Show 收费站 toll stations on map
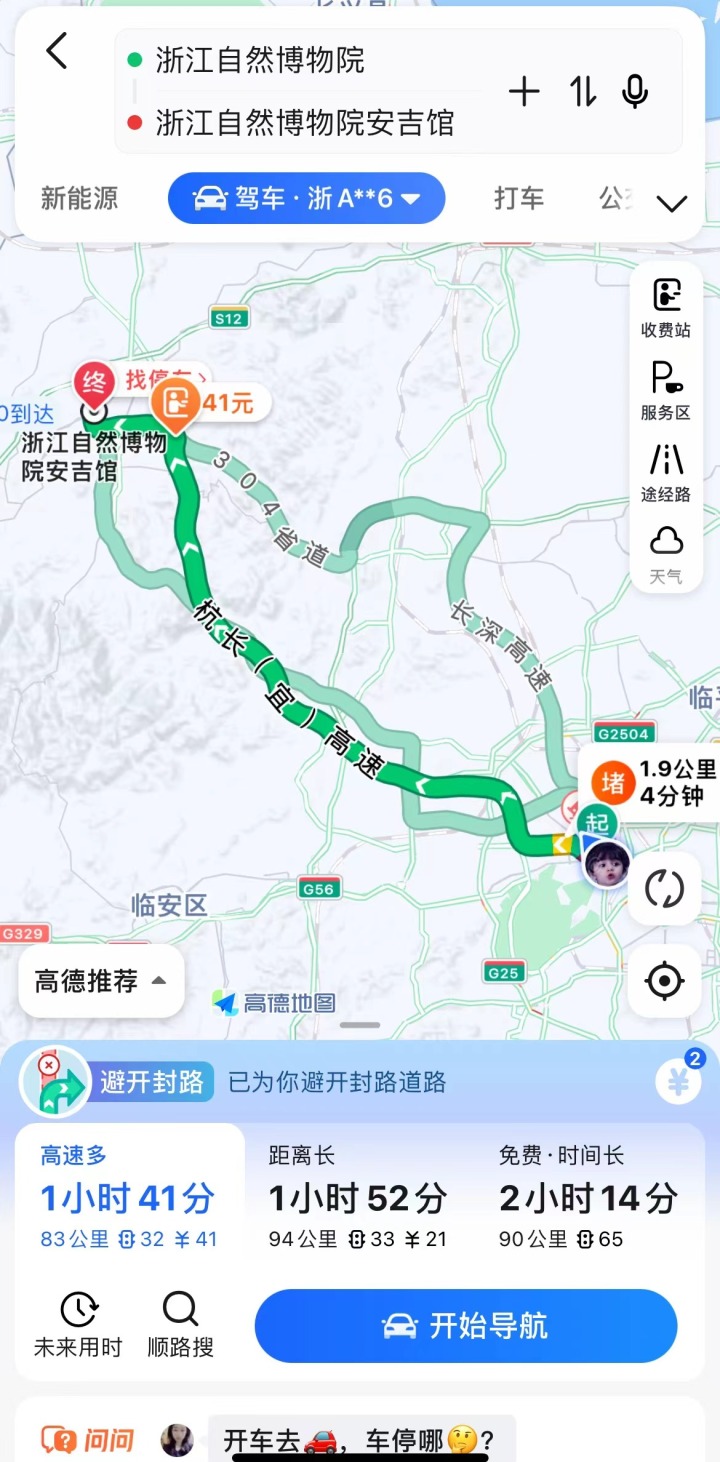Viewport: 720px width, 1462px height. pos(666,307)
